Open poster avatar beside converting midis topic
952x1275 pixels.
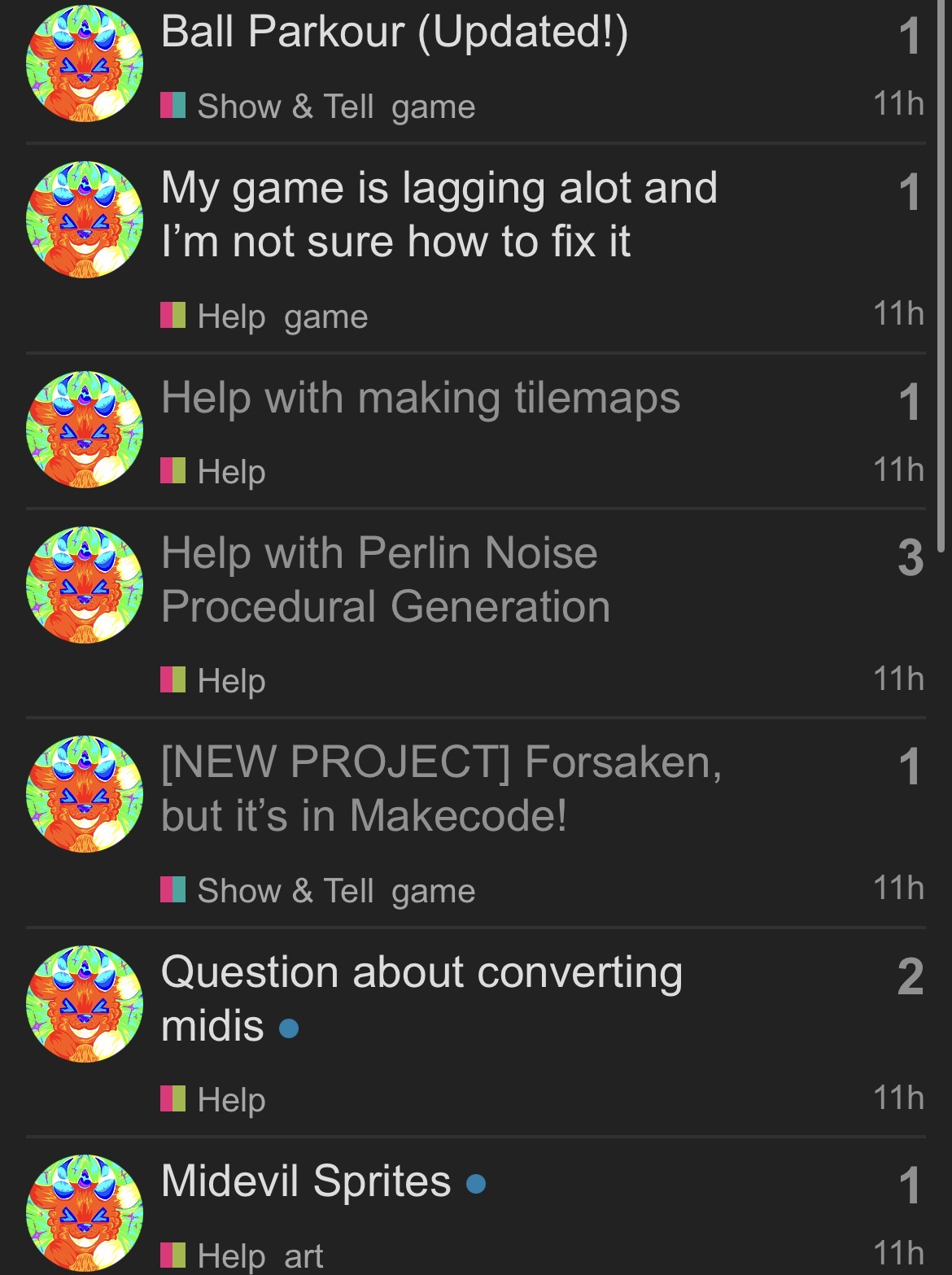point(85,1004)
